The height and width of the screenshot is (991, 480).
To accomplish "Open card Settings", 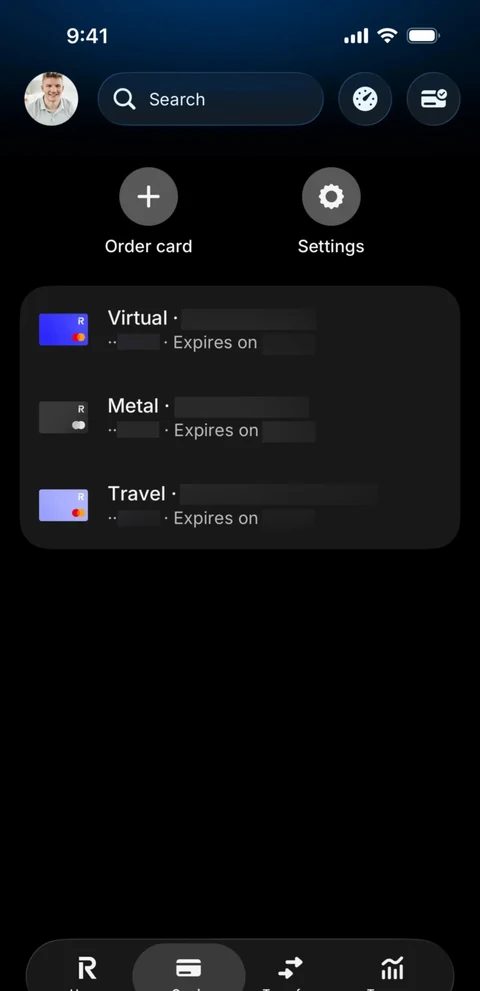I will [x=331, y=211].
